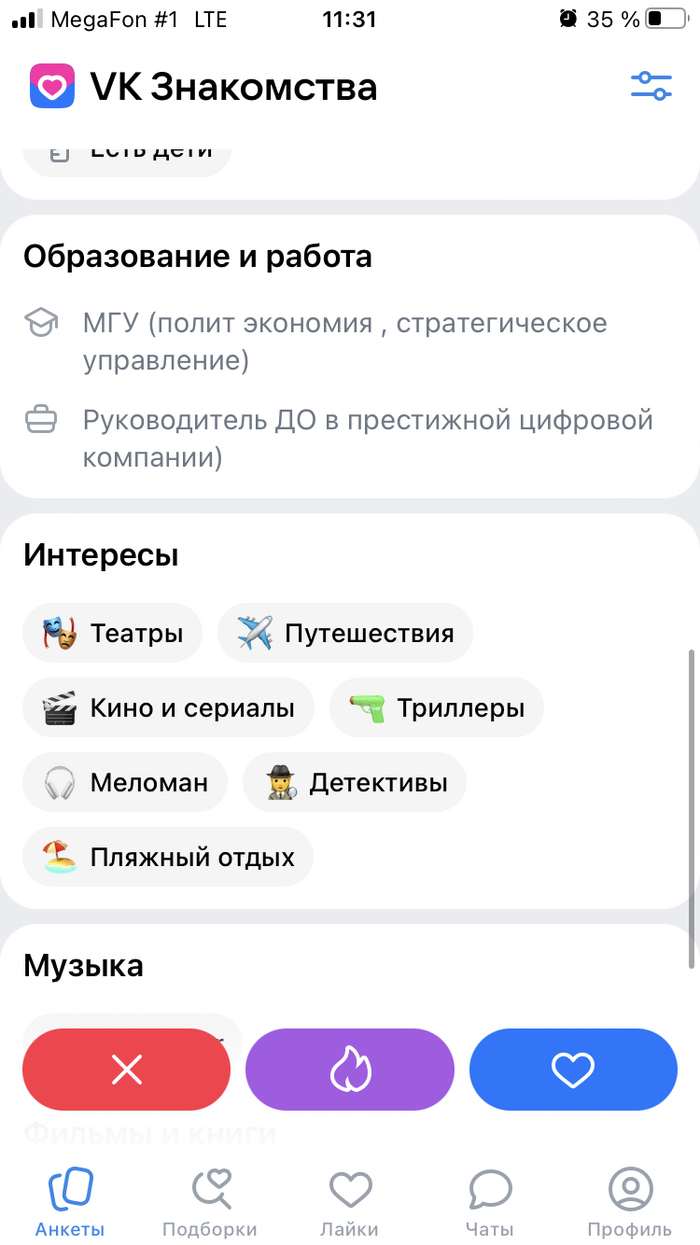Switch to the Анкеты tab

(70, 1202)
